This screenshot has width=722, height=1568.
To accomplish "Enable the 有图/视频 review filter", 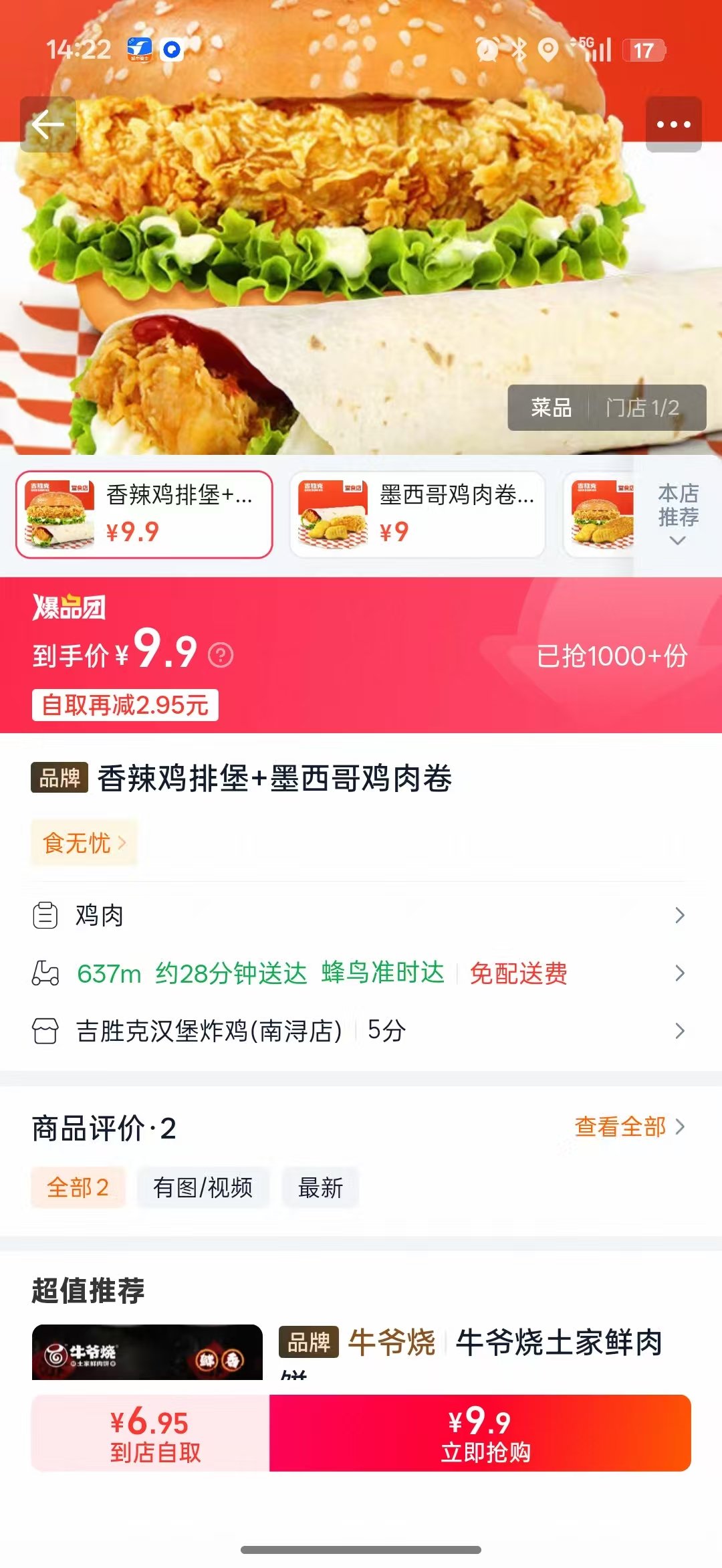I will [x=204, y=1187].
